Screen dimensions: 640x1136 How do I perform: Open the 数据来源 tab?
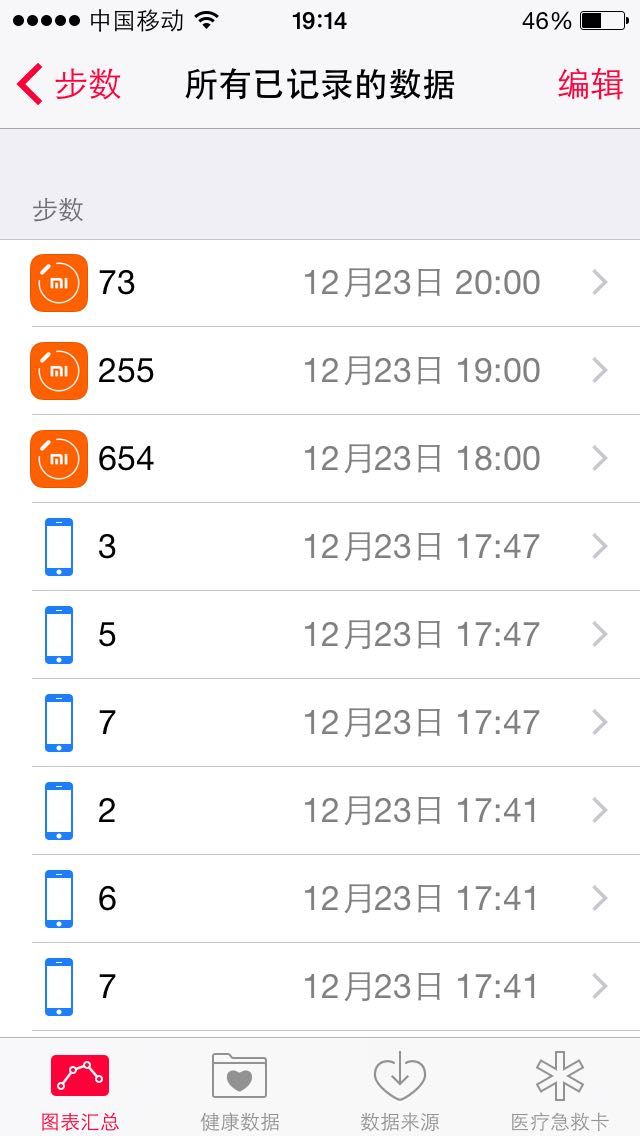pos(400,1090)
